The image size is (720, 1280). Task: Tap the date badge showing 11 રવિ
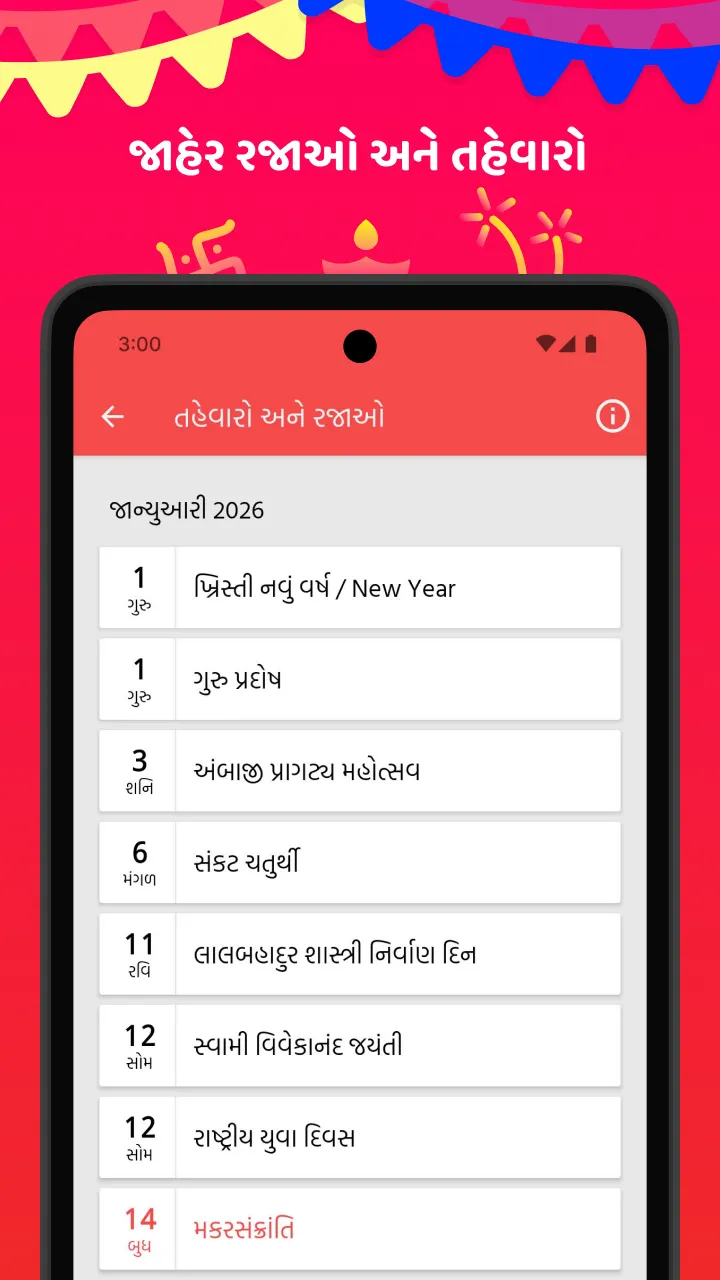coord(137,954)
